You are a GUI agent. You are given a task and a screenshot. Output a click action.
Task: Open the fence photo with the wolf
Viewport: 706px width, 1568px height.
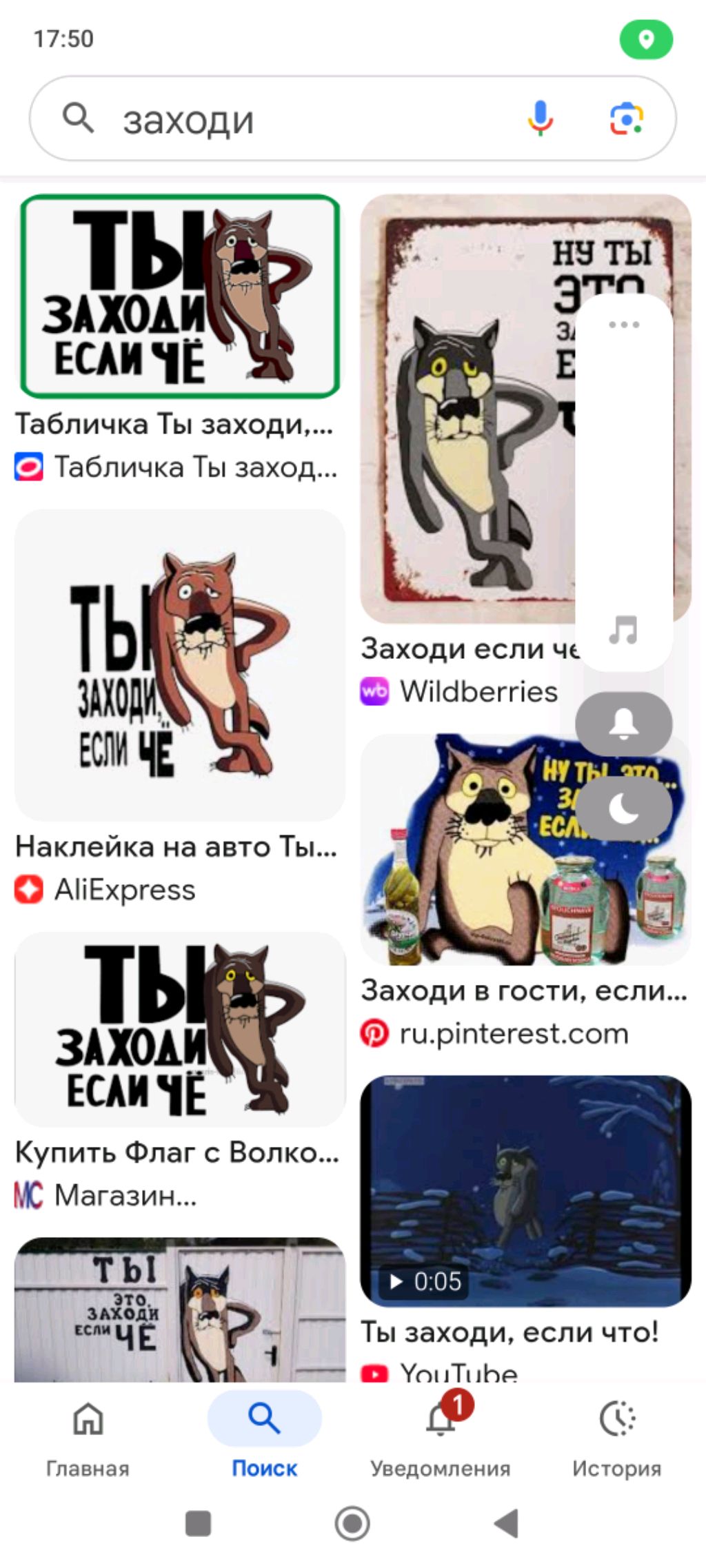click(x=180, y=1310)
